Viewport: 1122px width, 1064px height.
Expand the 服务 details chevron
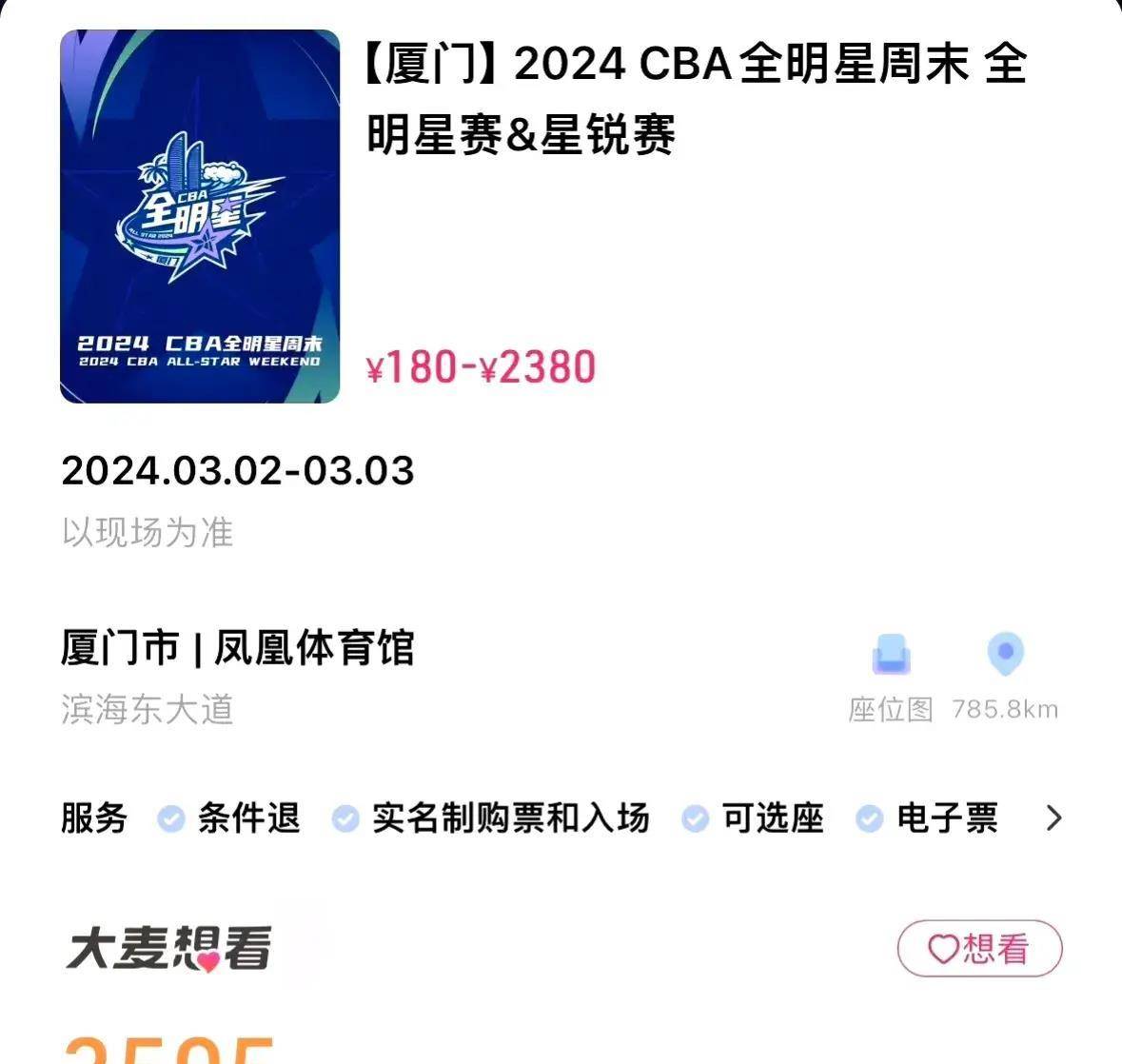tap(1053, 818)
